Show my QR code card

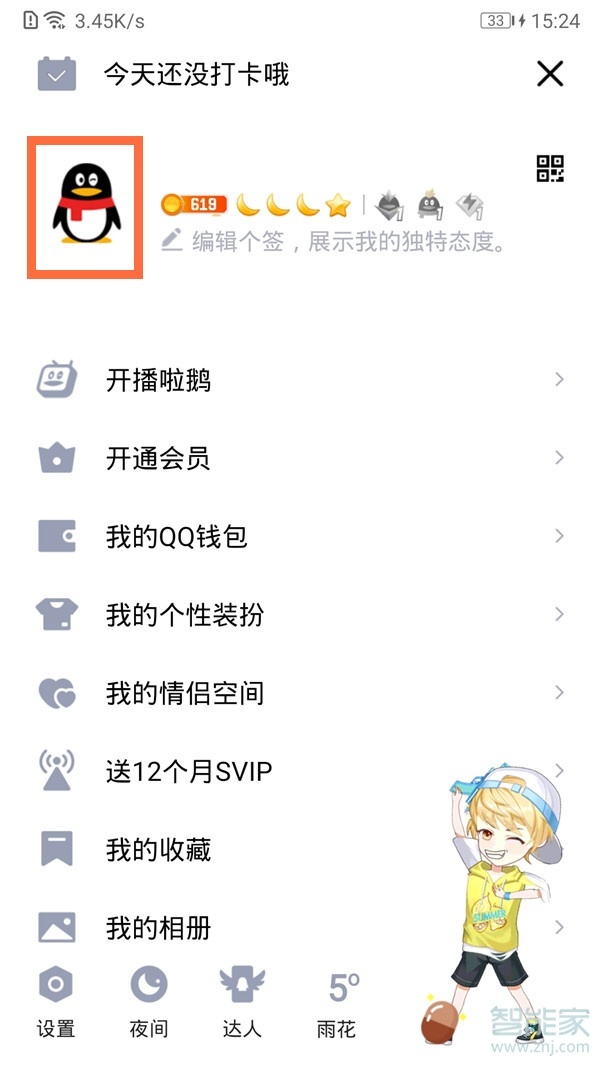point(550,168)
